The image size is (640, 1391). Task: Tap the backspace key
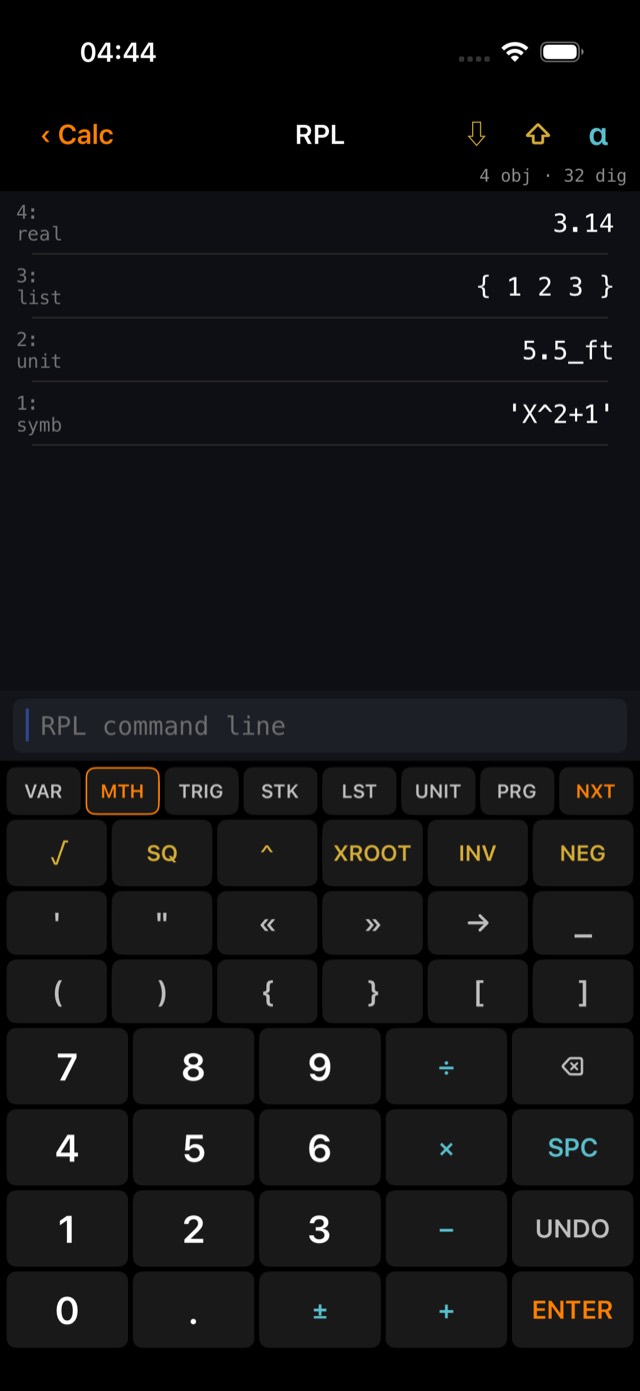tap(572, 1067)
